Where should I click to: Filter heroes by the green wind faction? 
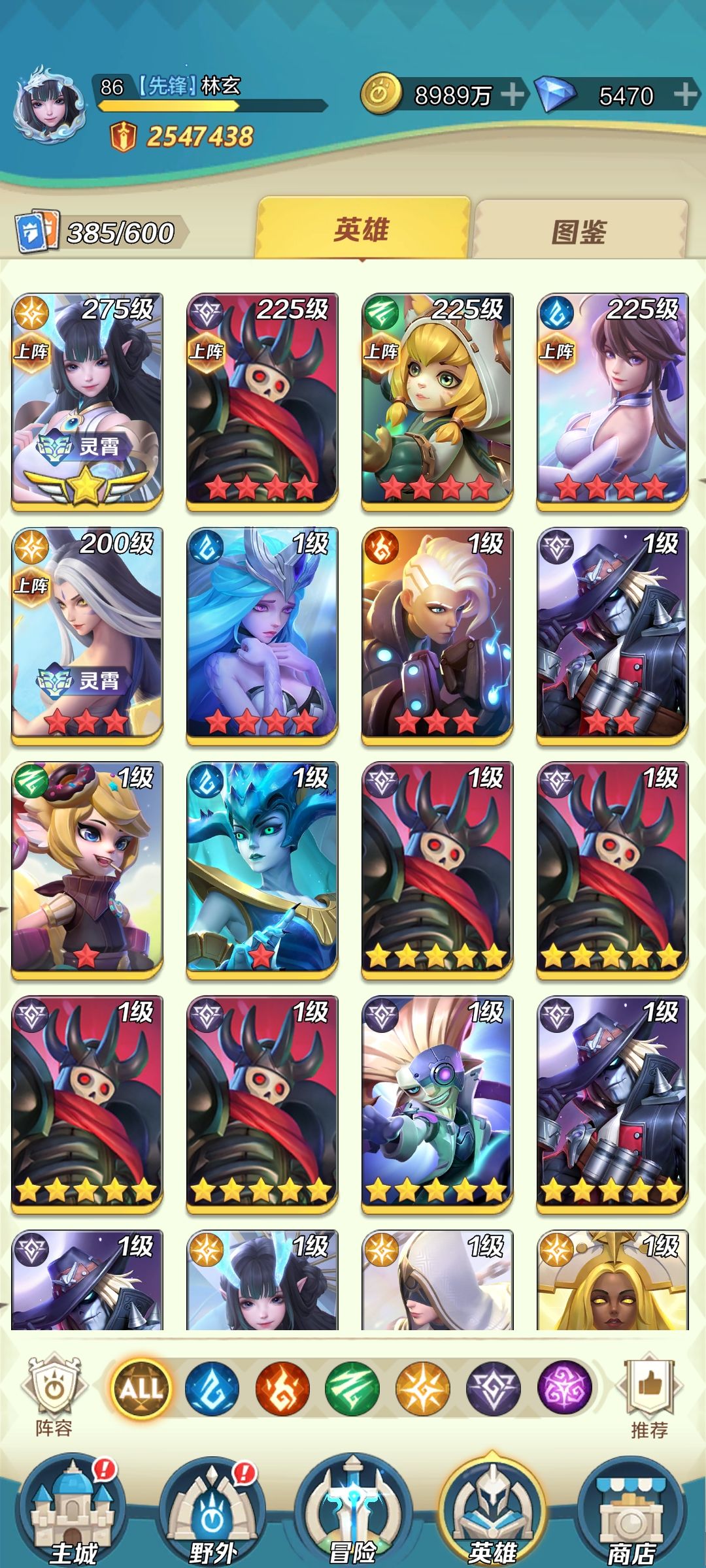pyautogui.click(x=352, y=1388)
